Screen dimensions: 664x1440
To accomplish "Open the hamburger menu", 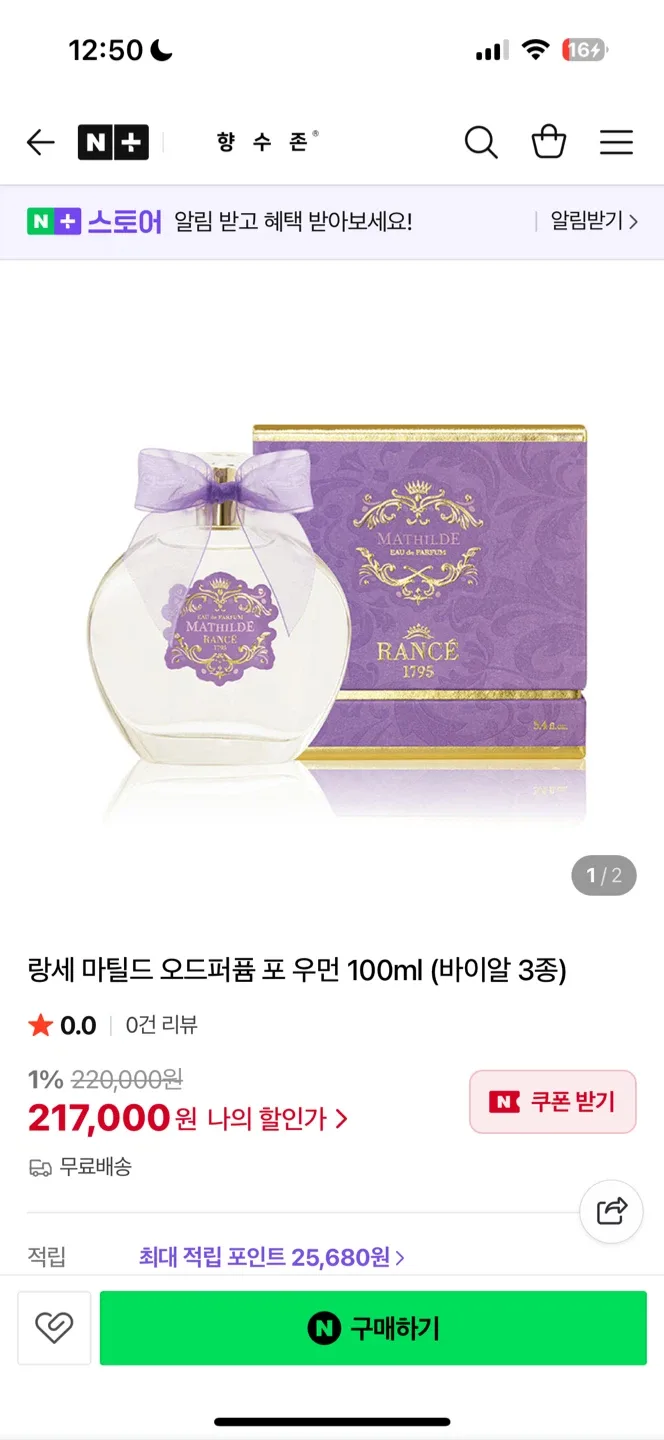I will [x=616, y=143].
